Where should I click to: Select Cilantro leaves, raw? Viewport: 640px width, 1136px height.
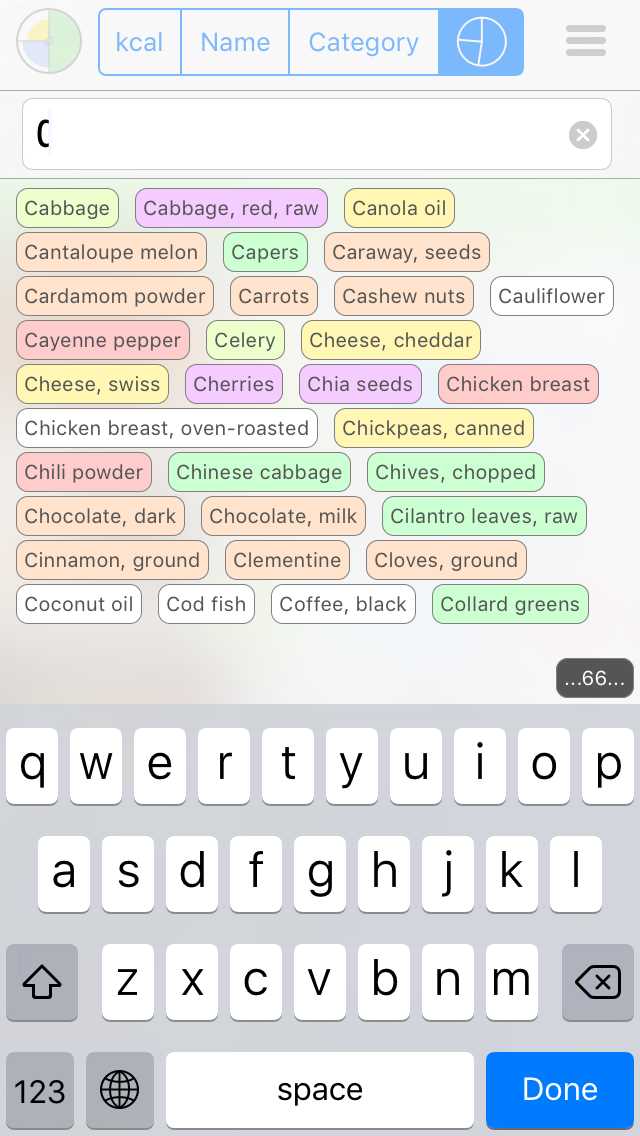click(x=484, y=517)
